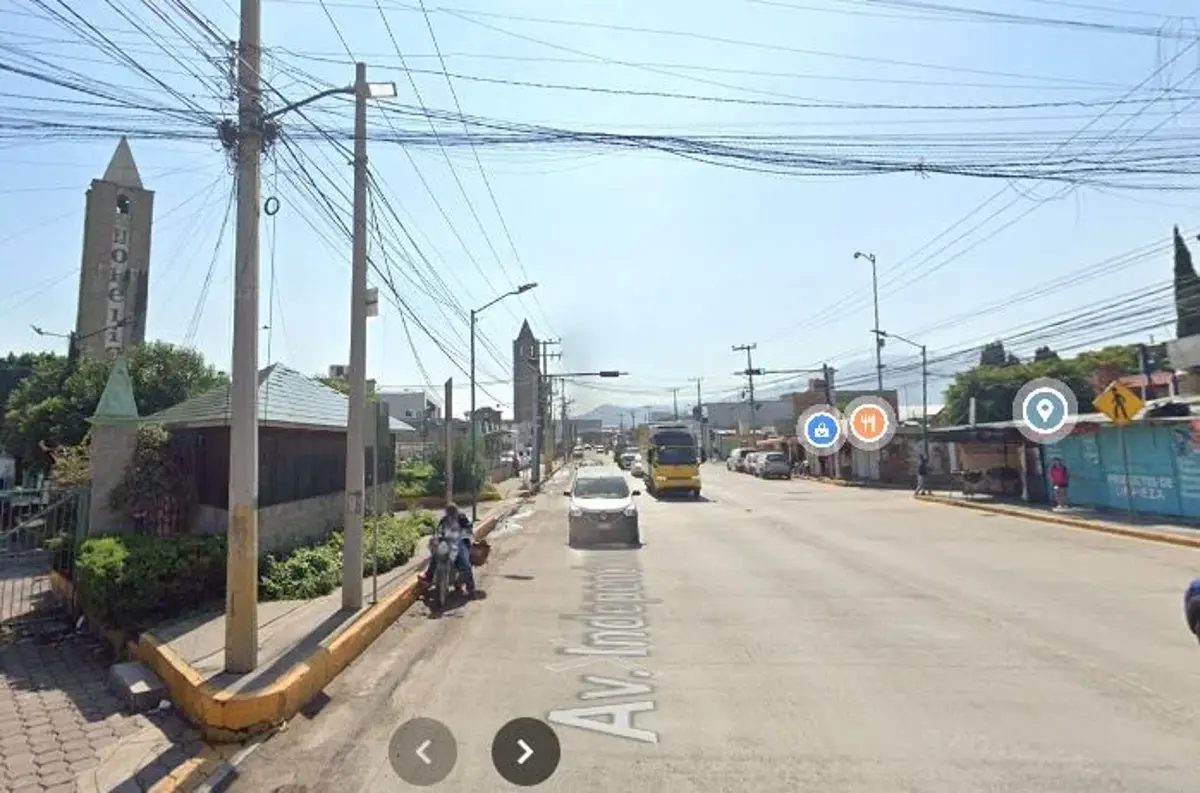Go to the previous street view position

(423, 751)
